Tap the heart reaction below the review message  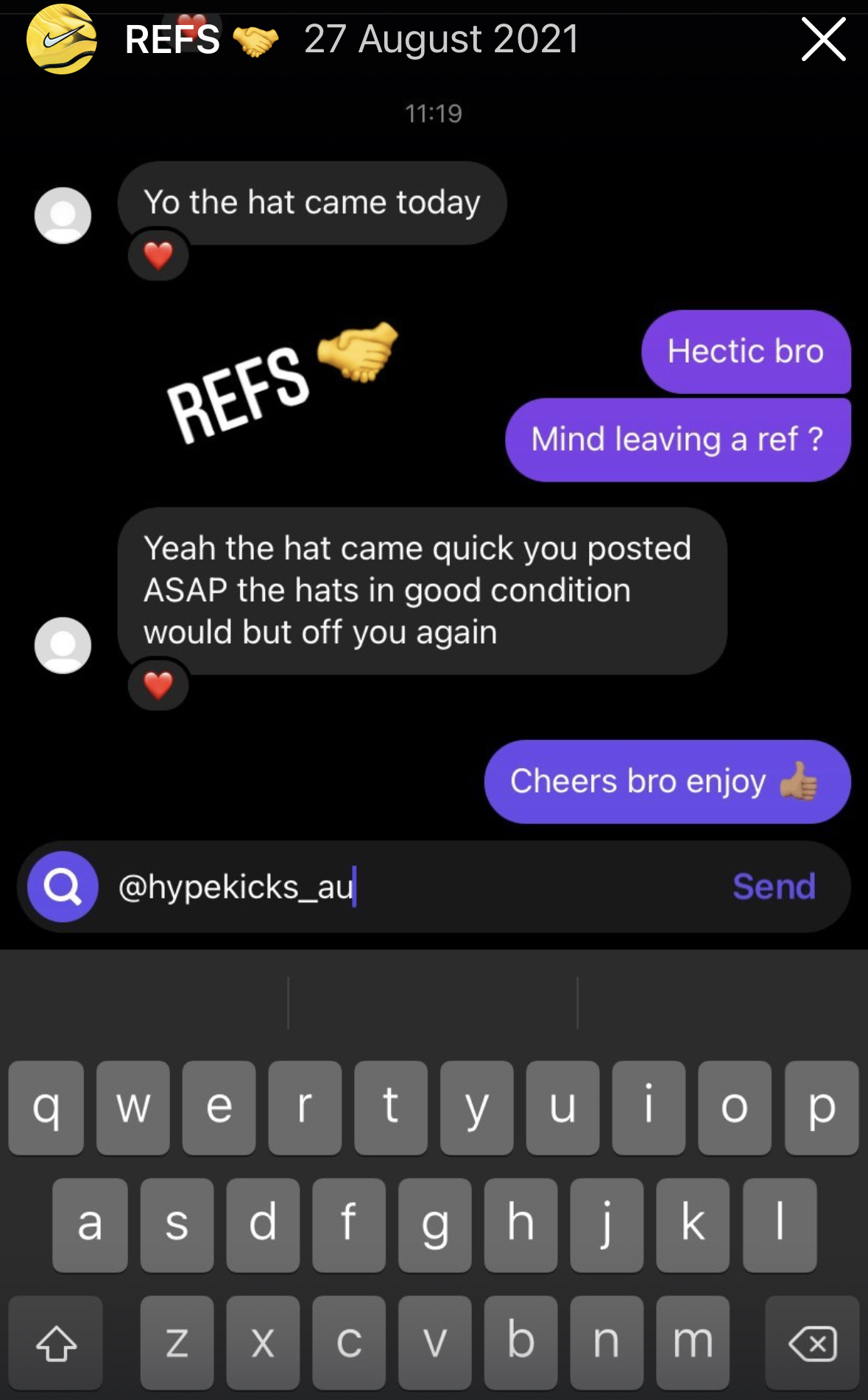tap(158, 686)
